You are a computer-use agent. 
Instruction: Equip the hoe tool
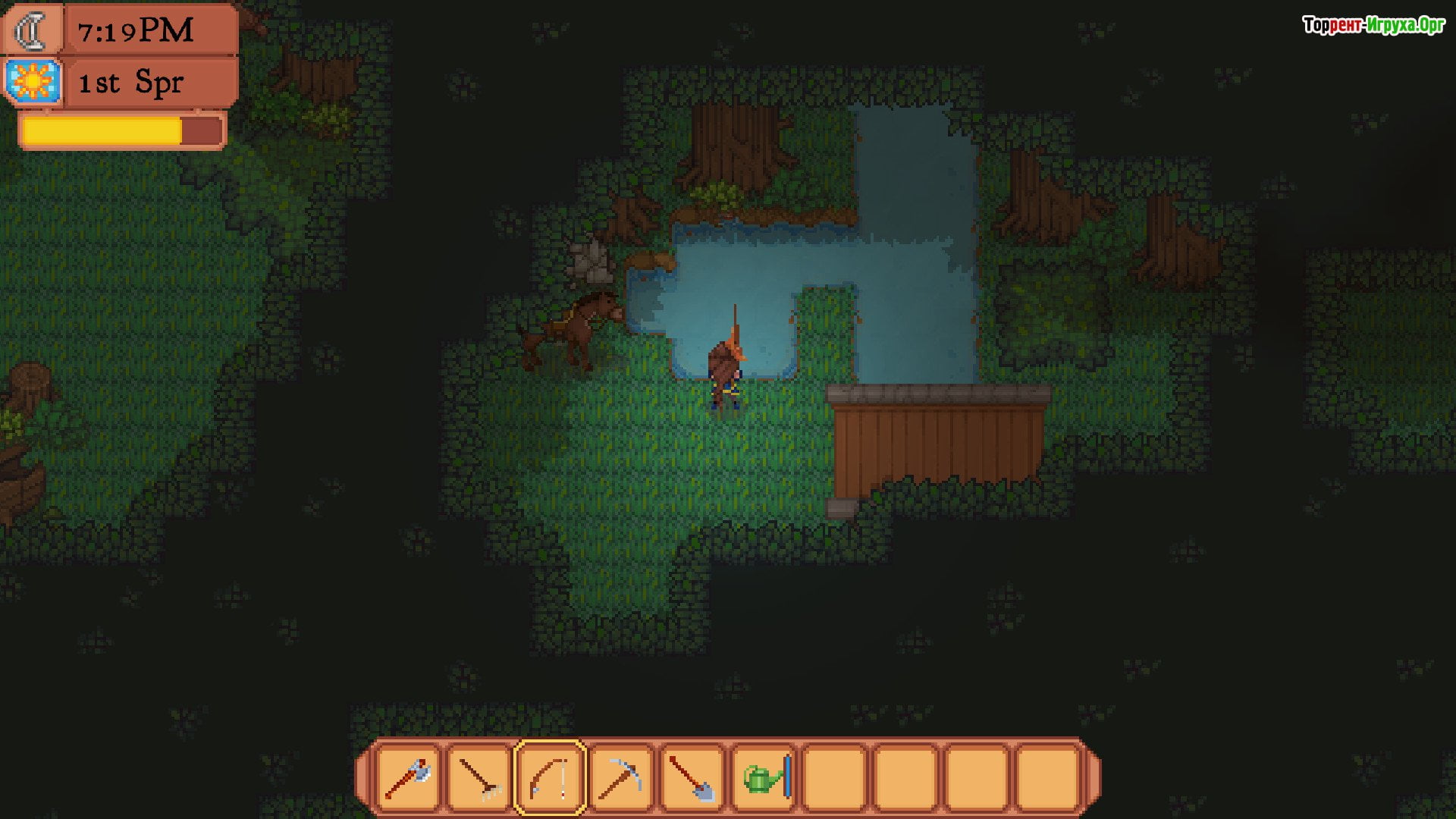point(479,777)
